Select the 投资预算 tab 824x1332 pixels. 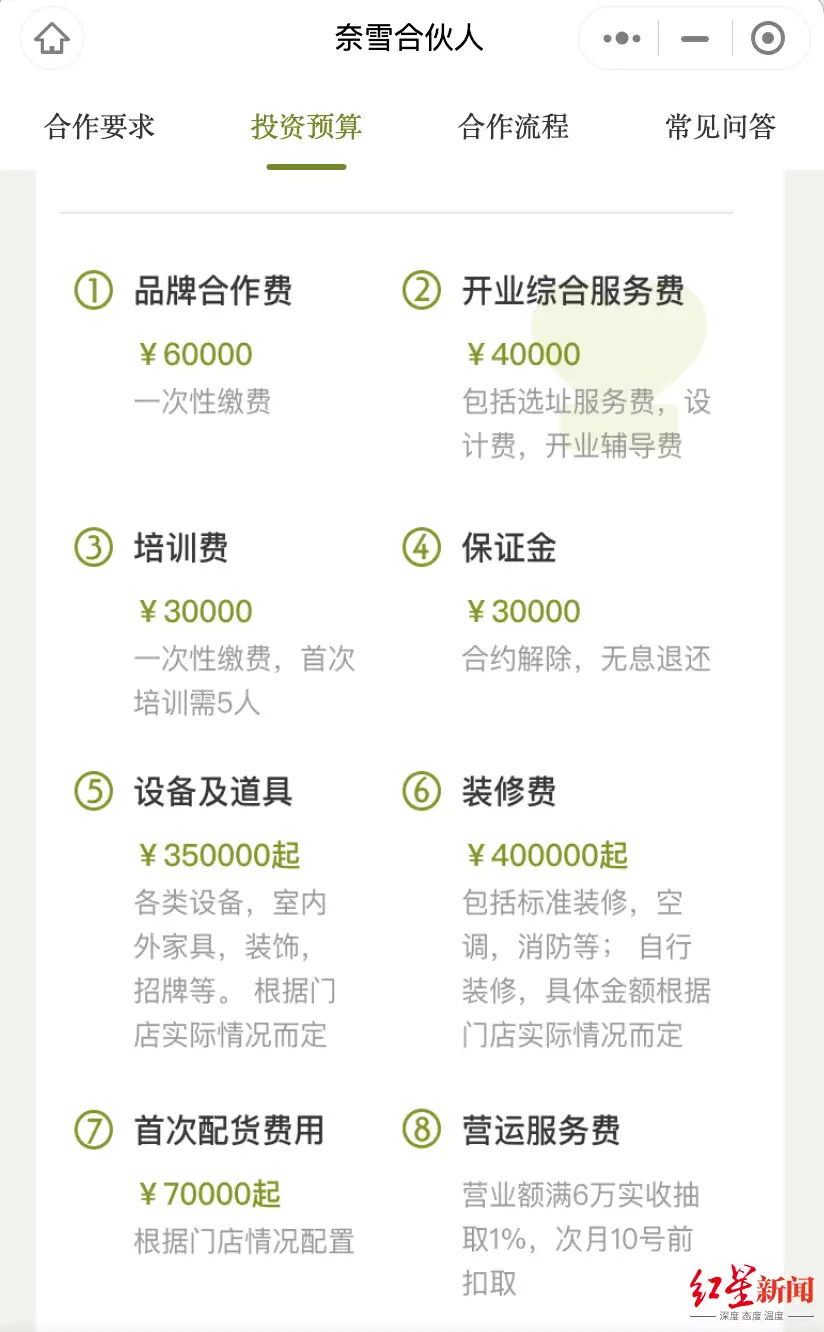(x=306, y=127)
